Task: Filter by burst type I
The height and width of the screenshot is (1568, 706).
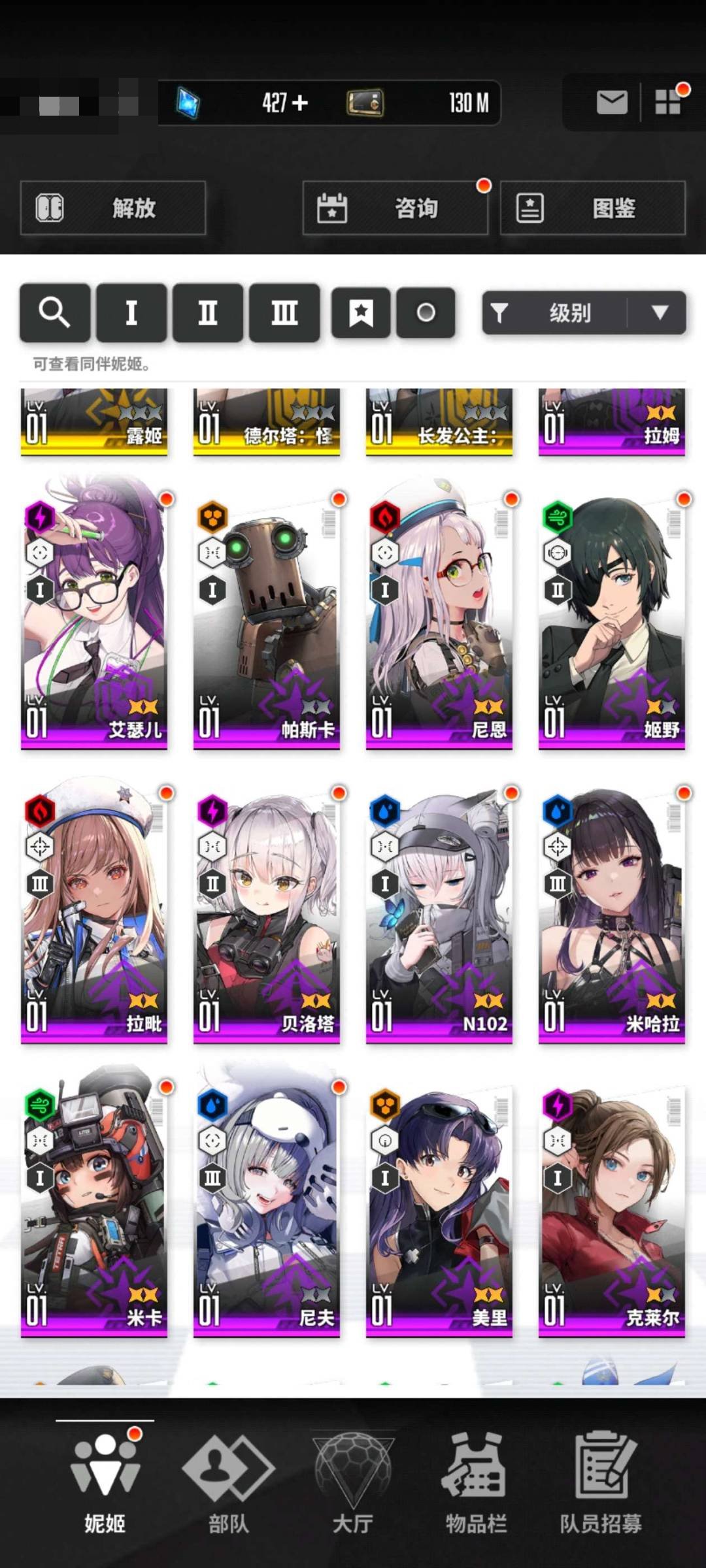Action: tap(131, 313)
